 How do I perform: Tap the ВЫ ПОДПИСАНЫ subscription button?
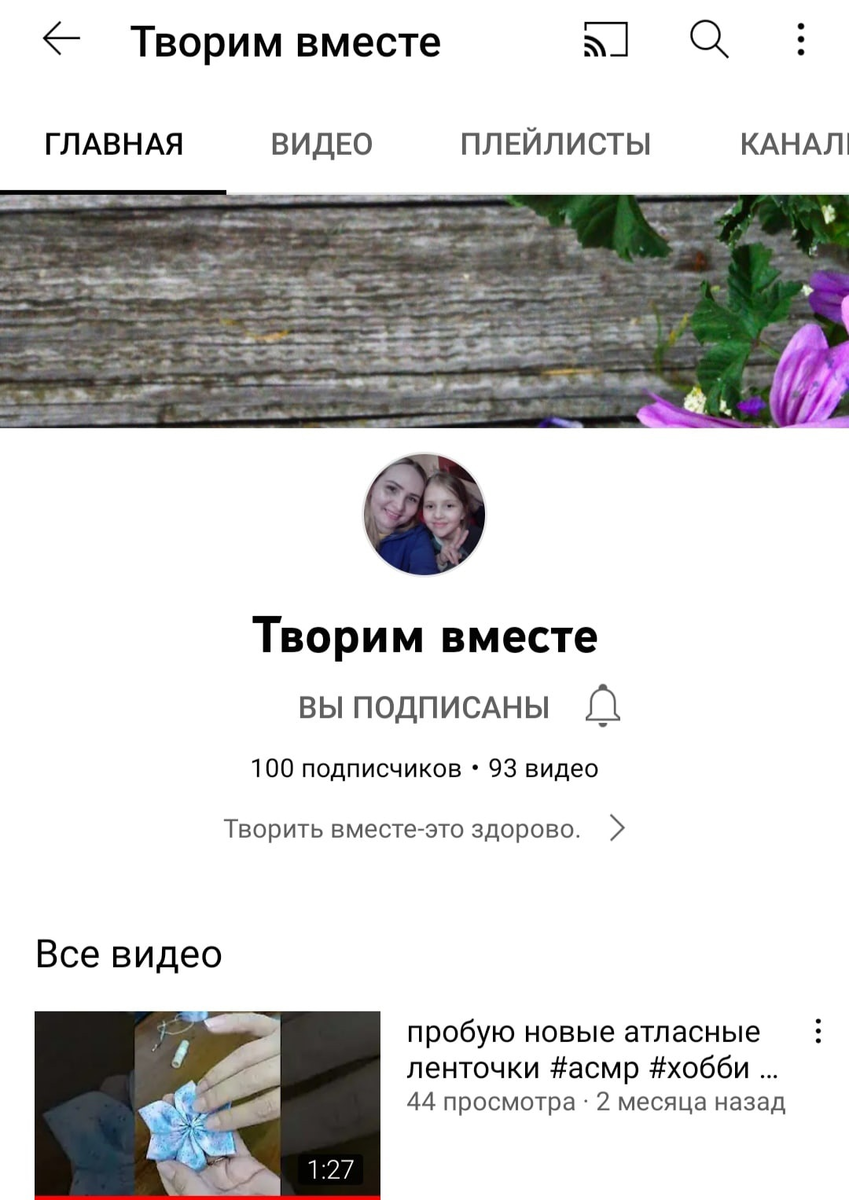coord(424,707)
